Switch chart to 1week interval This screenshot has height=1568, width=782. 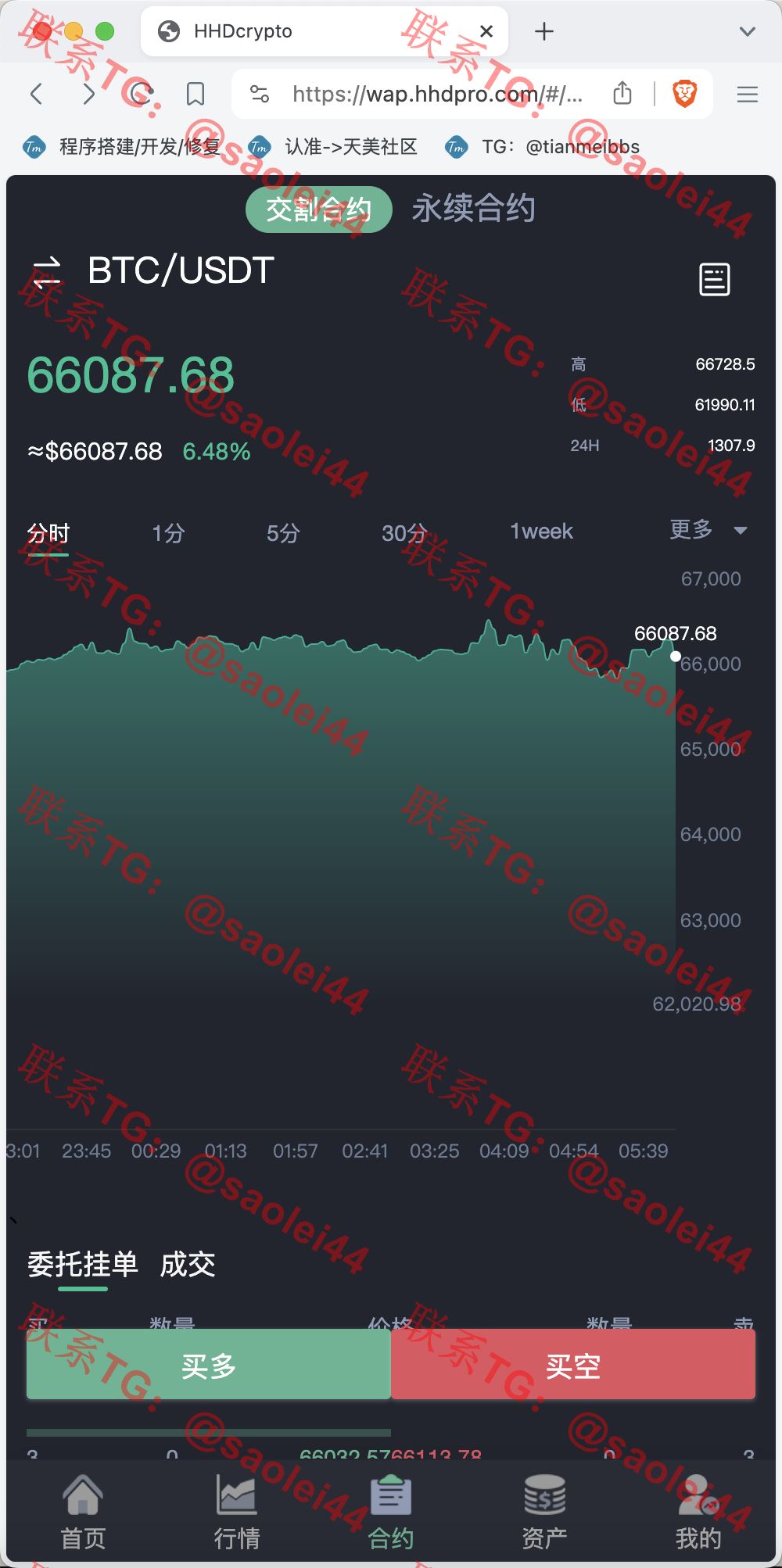pos(541,532)
